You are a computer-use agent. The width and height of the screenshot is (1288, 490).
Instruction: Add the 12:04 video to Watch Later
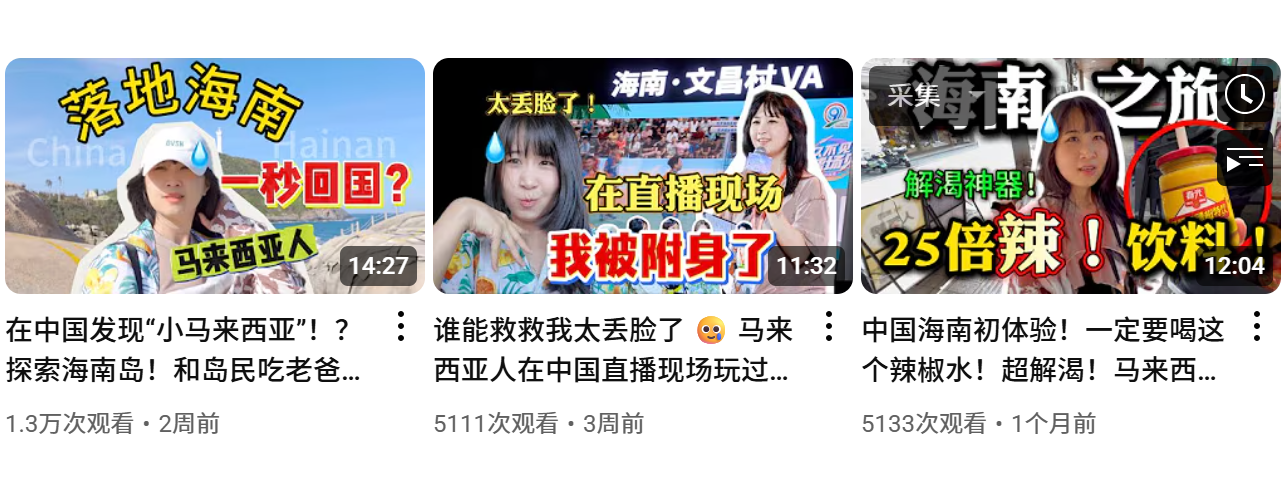[1244, 95]
